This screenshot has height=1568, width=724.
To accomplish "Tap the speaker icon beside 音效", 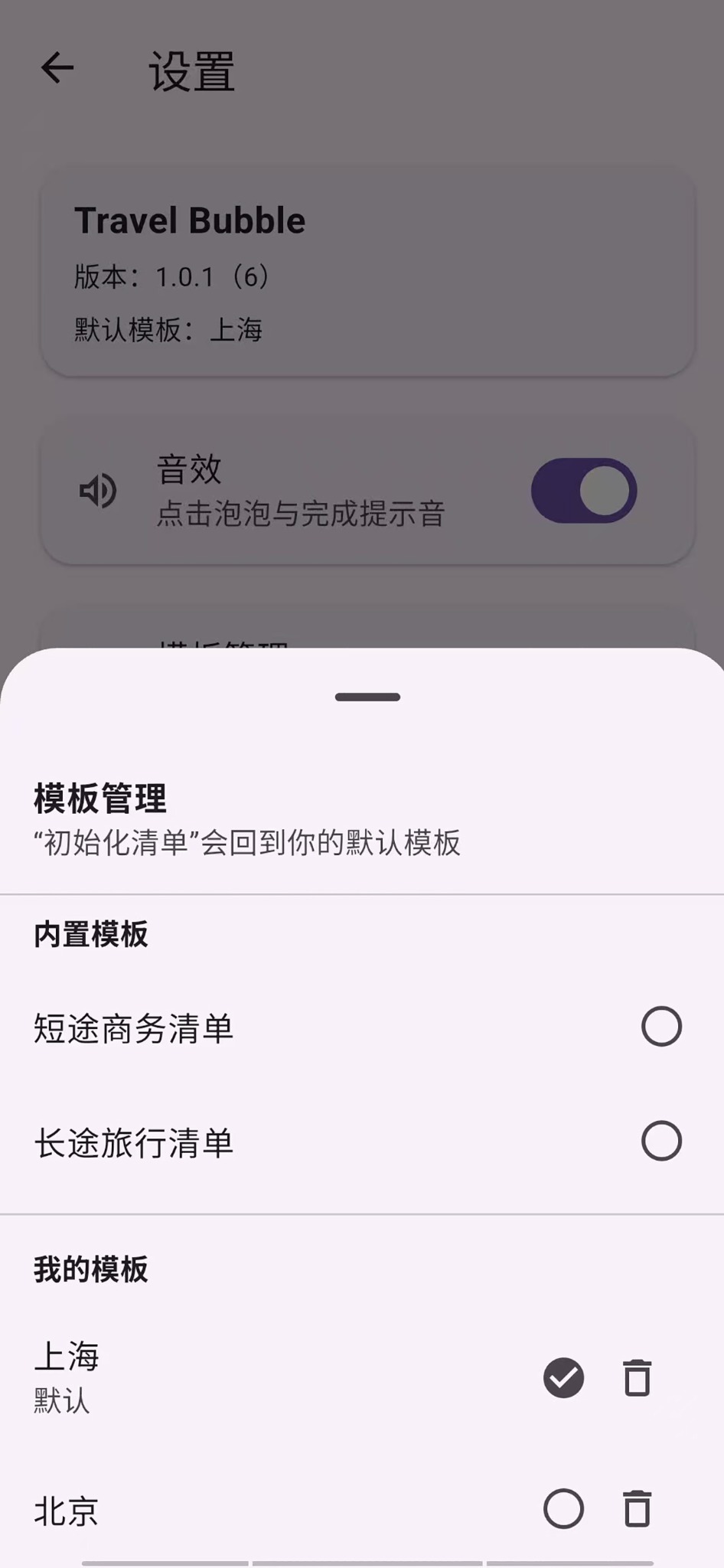I will pos(98,491).
